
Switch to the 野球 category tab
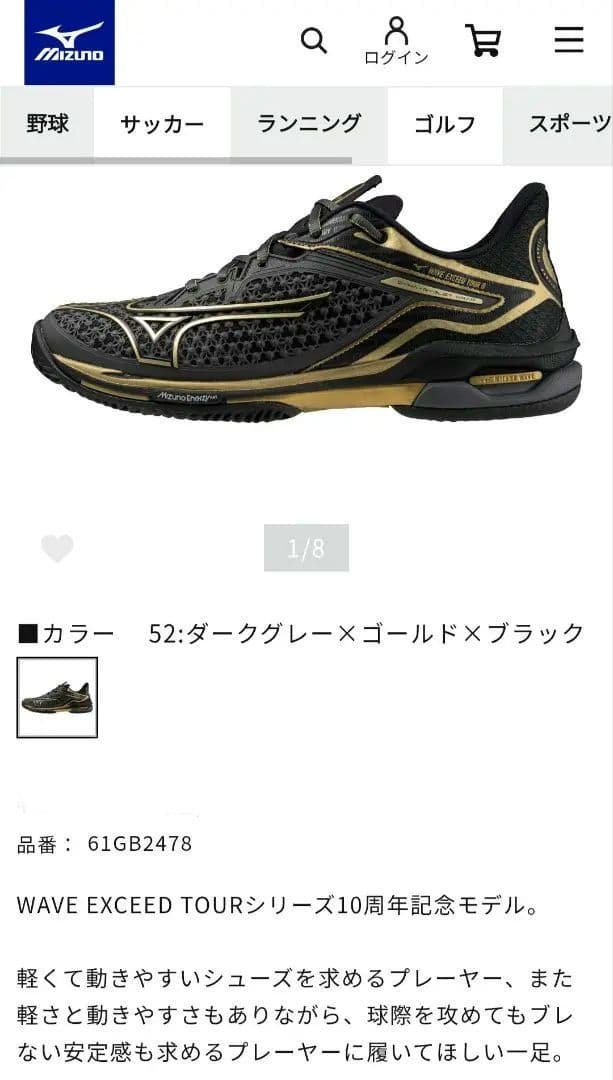[x=48, y=124]
